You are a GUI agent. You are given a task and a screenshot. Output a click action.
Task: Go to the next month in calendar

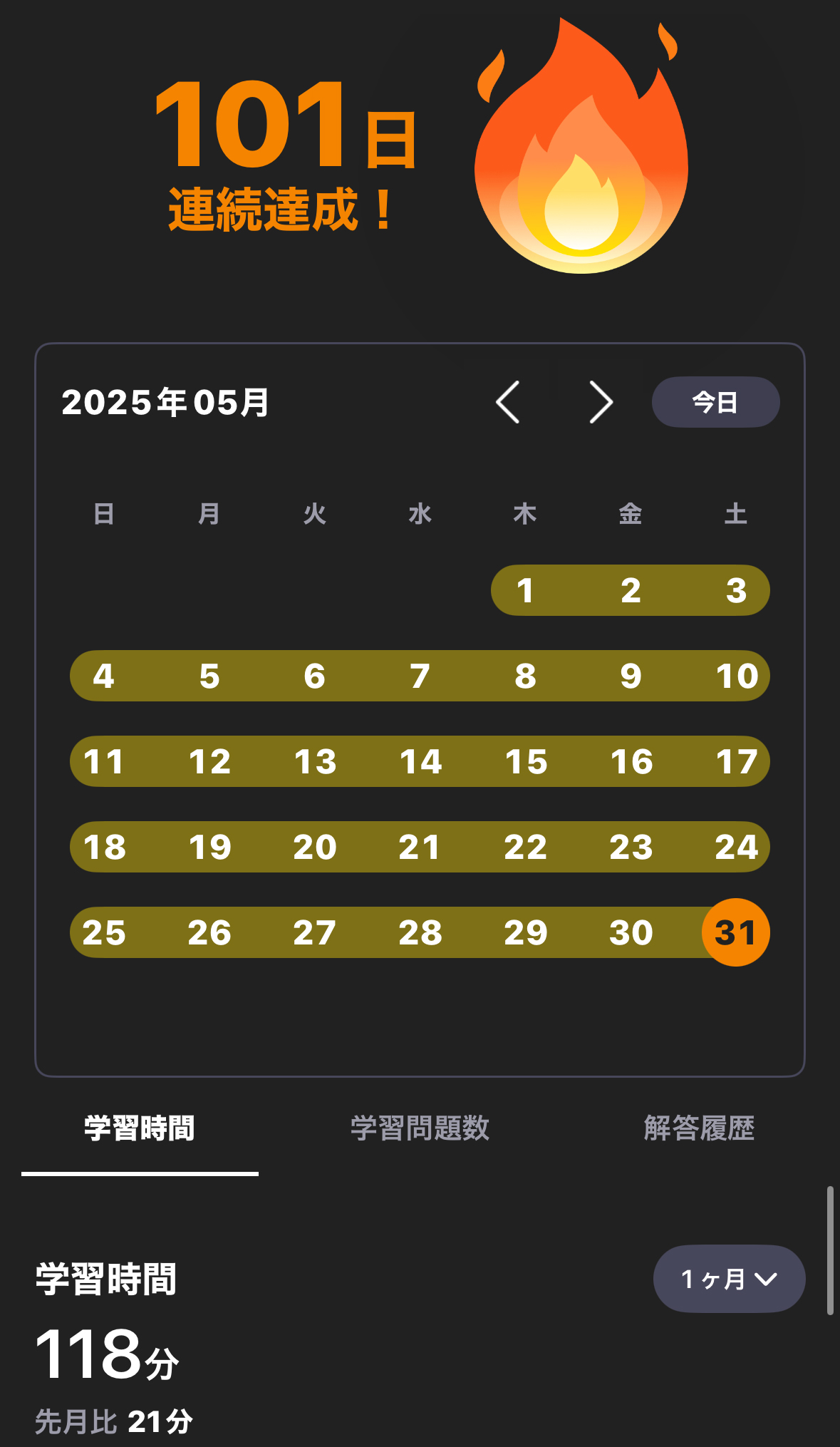tap(601, 402)
